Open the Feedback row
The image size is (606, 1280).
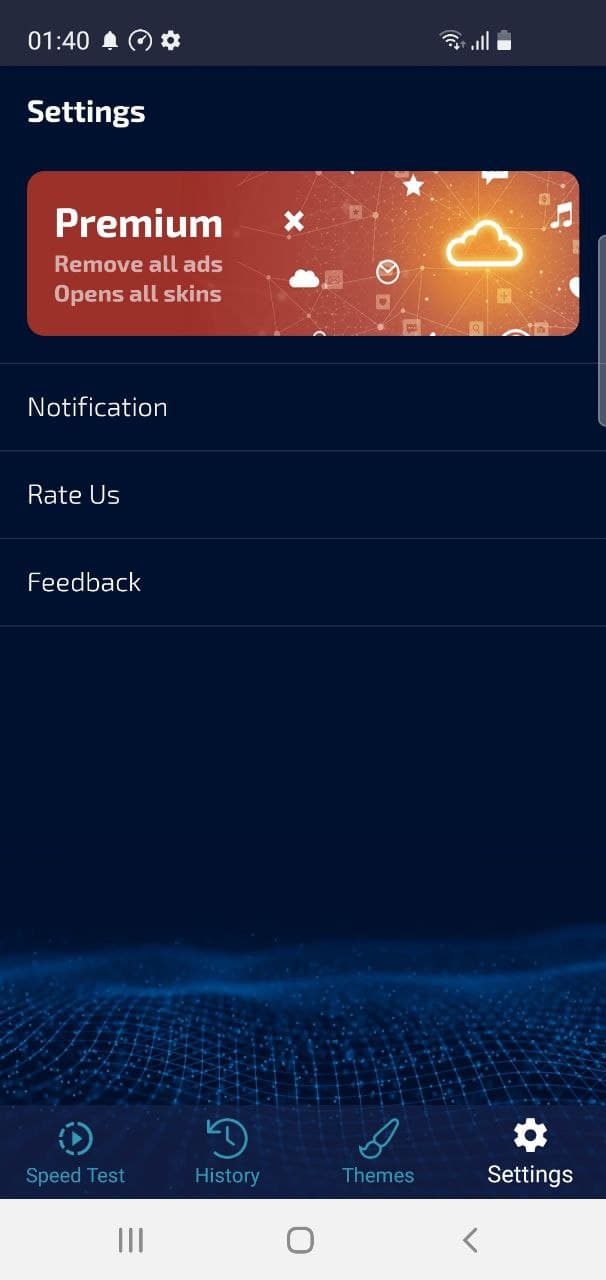click(x=302, y=582)
